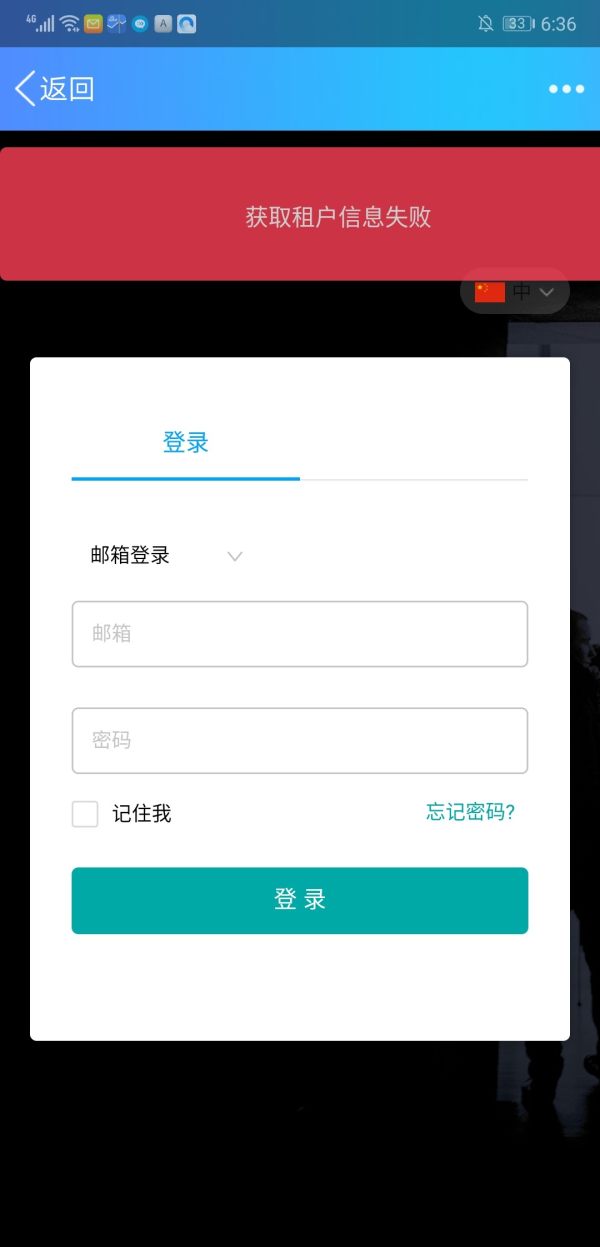Expand the language selector showing 中
Screen dimensions: 600x1247
pyautogui.click(x=516, y=292)
